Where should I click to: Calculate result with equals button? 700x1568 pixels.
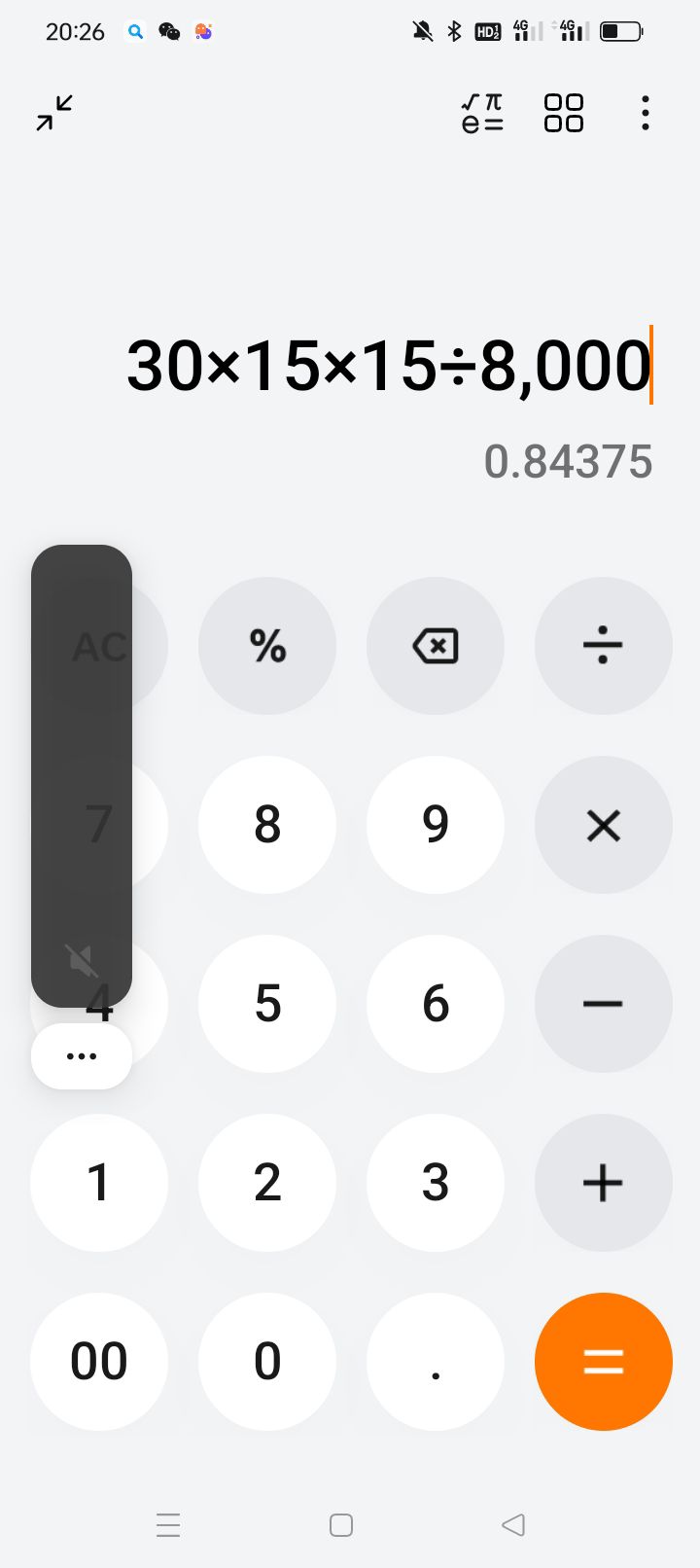[x=604, y=1362]
